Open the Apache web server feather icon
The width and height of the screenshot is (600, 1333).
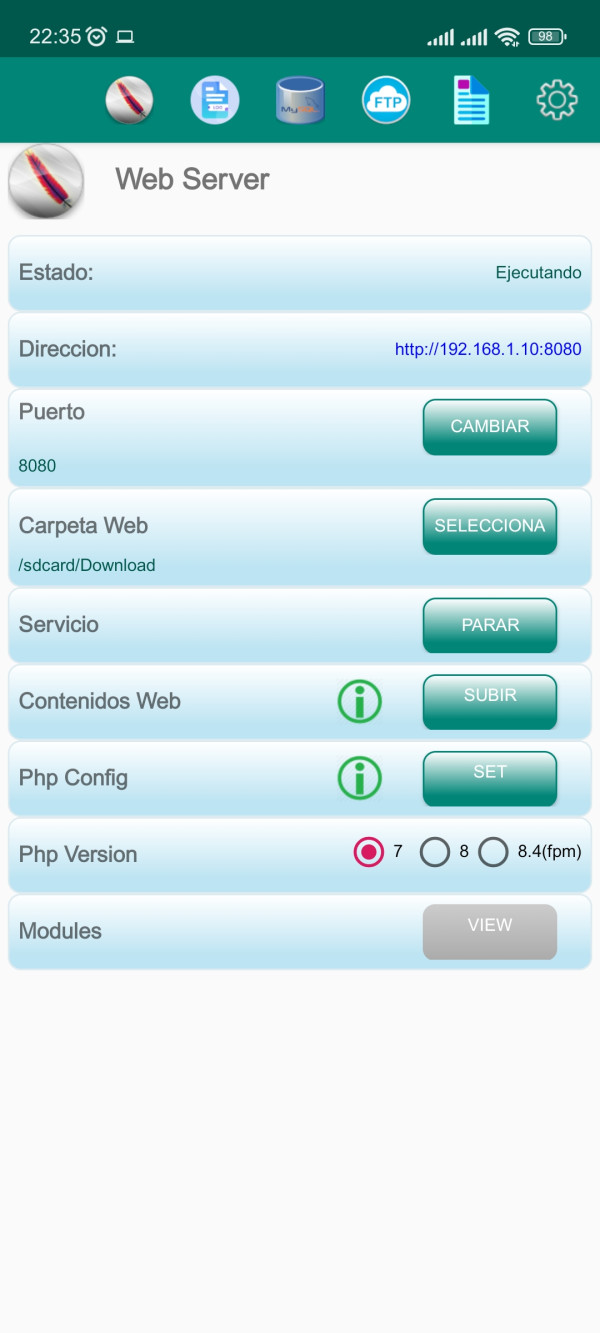click(130, 100)
